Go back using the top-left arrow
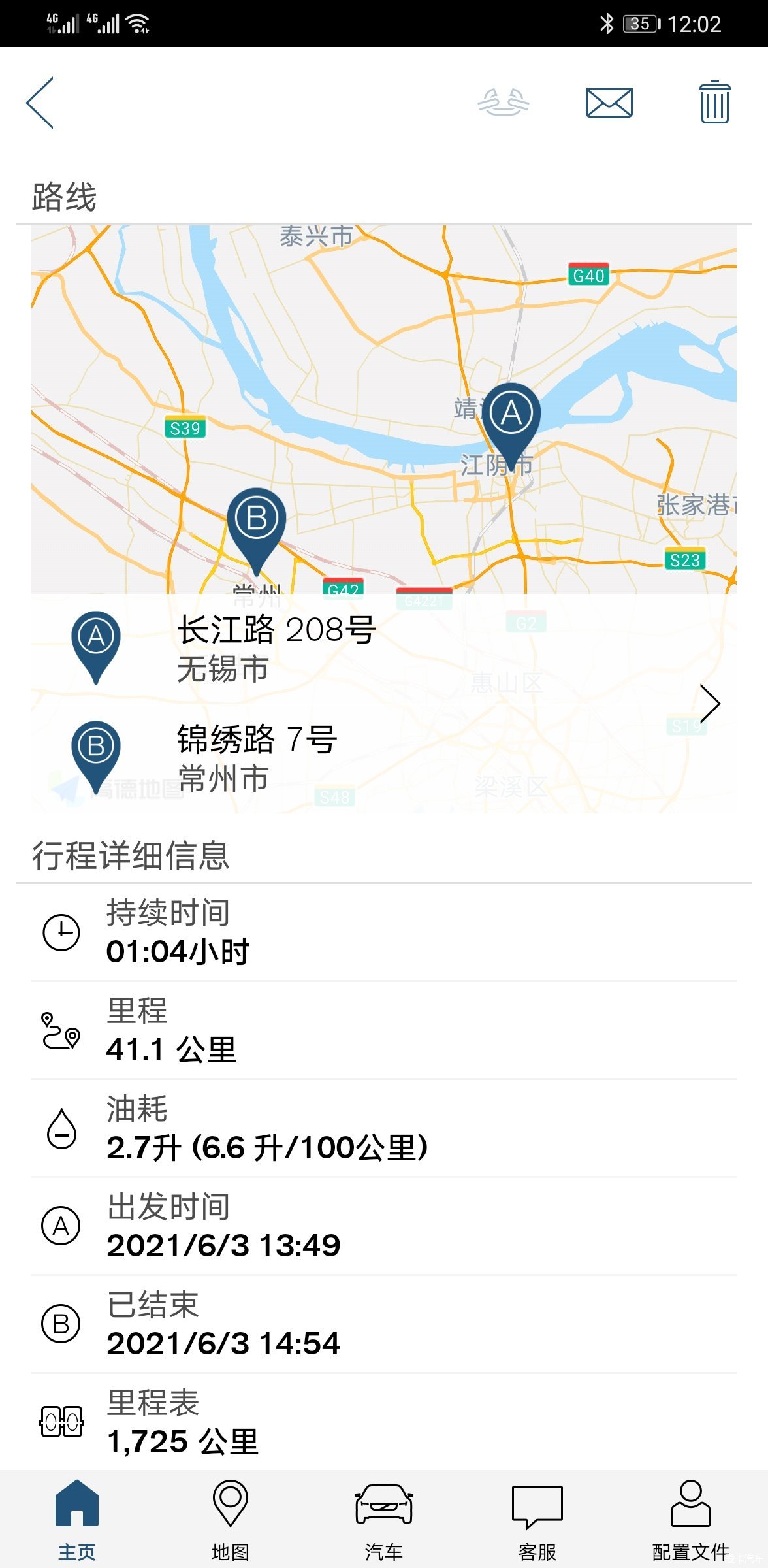The image size is (768, 1568). [x=40, y=103]
